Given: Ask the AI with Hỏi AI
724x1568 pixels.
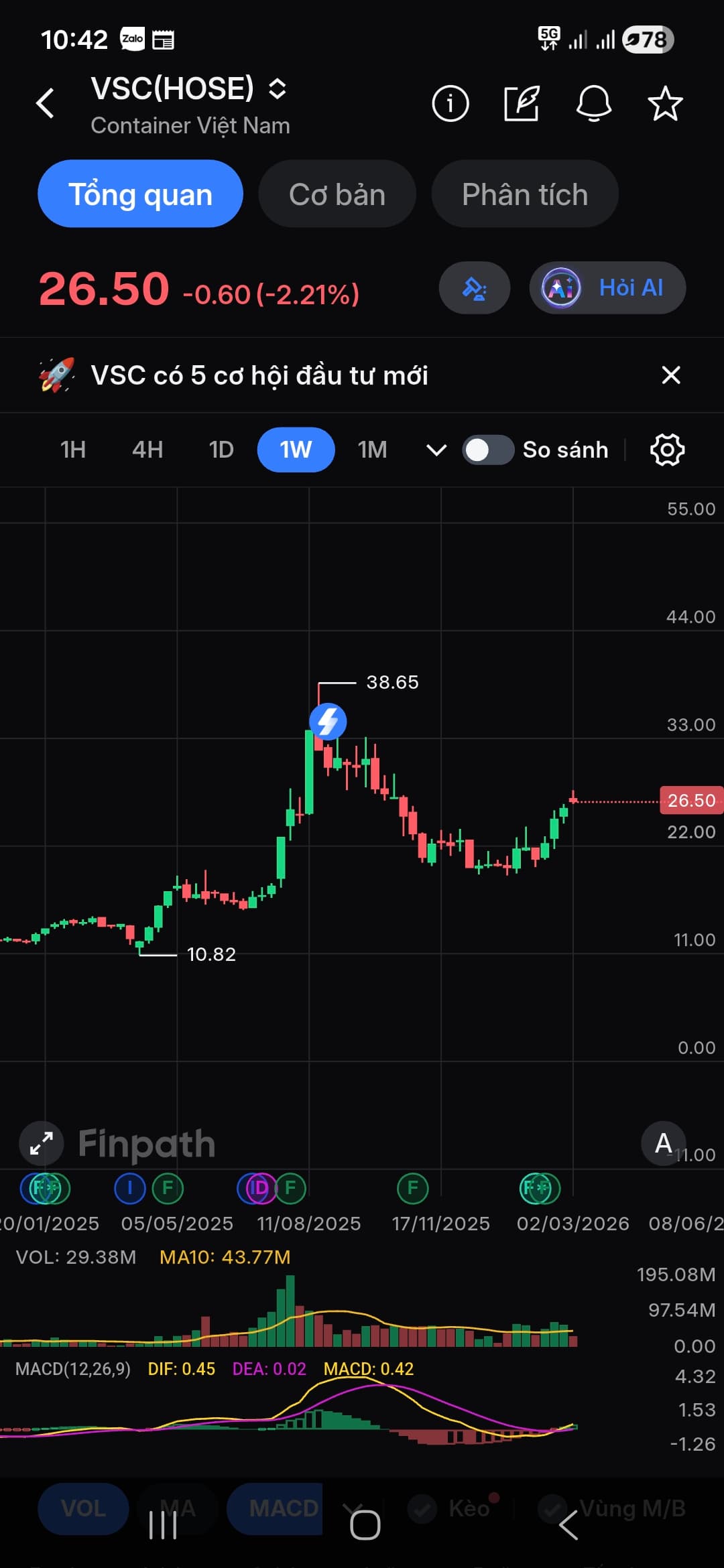Looking at the screenshot, I should [607, 288].
